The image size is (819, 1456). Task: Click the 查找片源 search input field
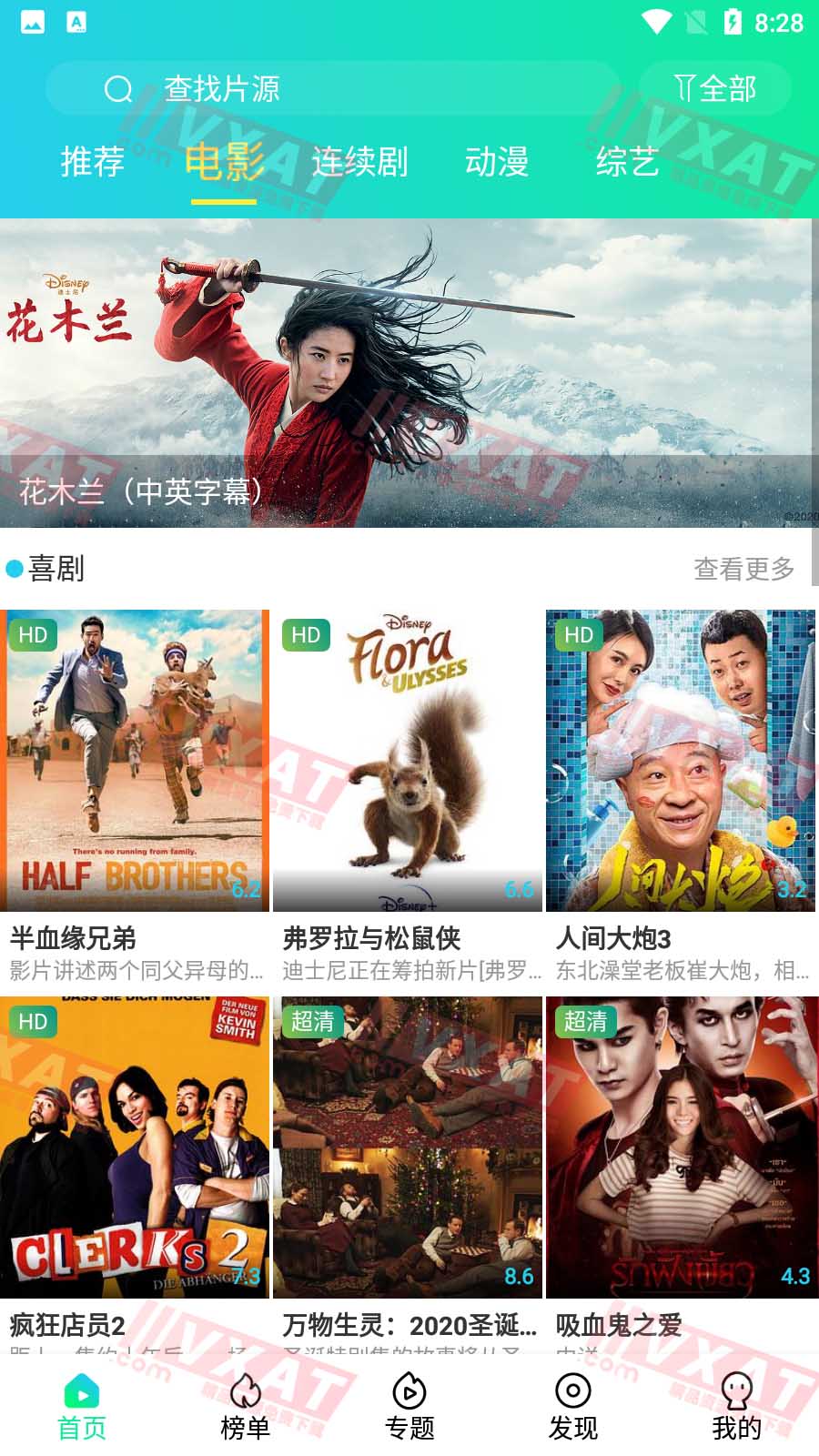tap(222, 88)
